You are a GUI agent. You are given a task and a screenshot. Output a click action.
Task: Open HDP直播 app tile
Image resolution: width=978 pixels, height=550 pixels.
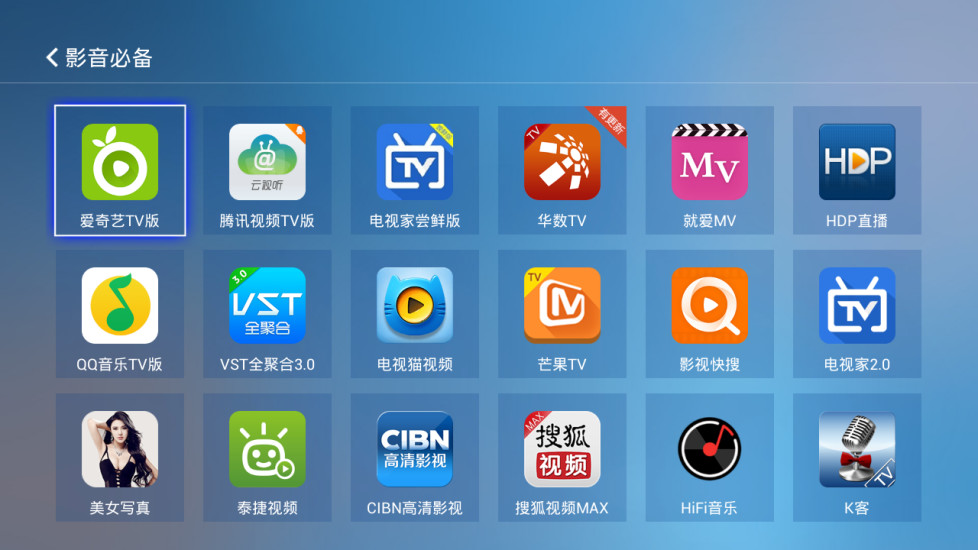click(x=857, y=170)
